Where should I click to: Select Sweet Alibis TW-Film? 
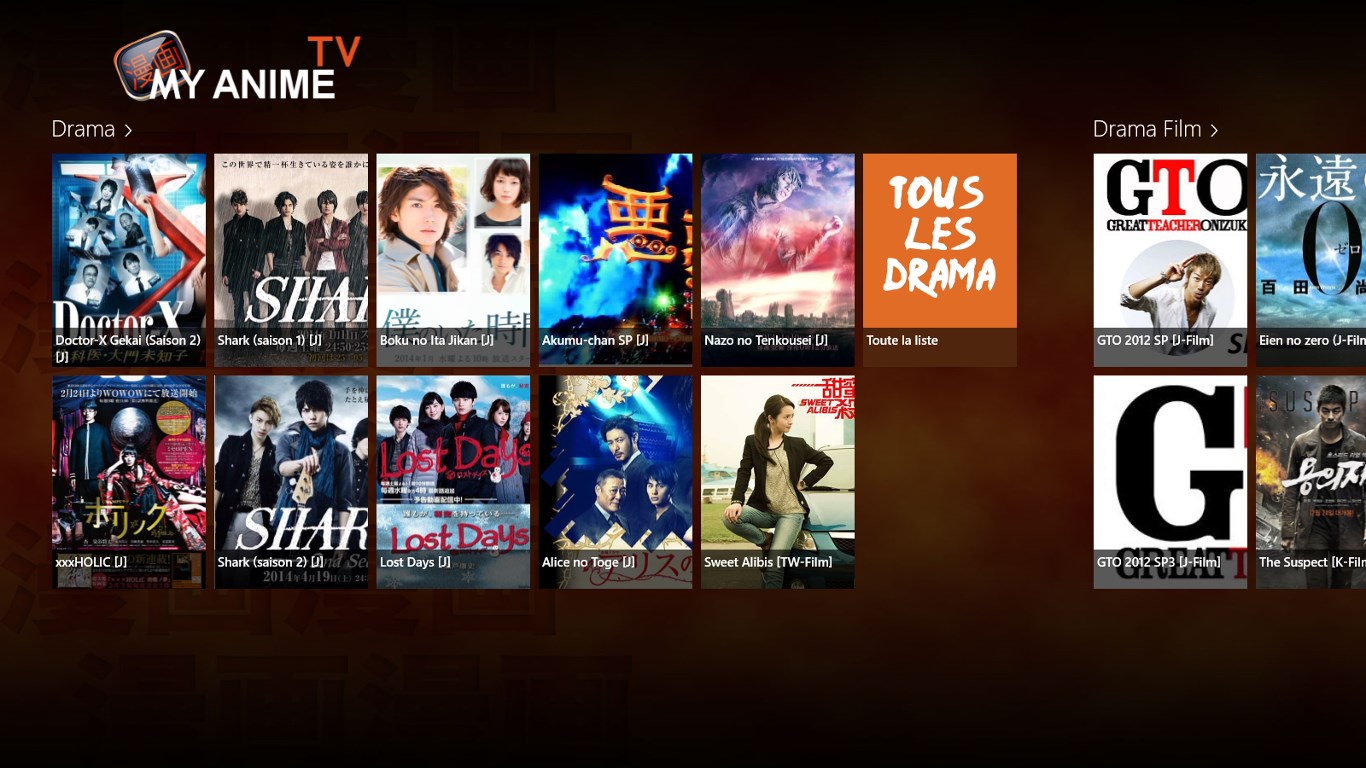[x=777, y=481]
